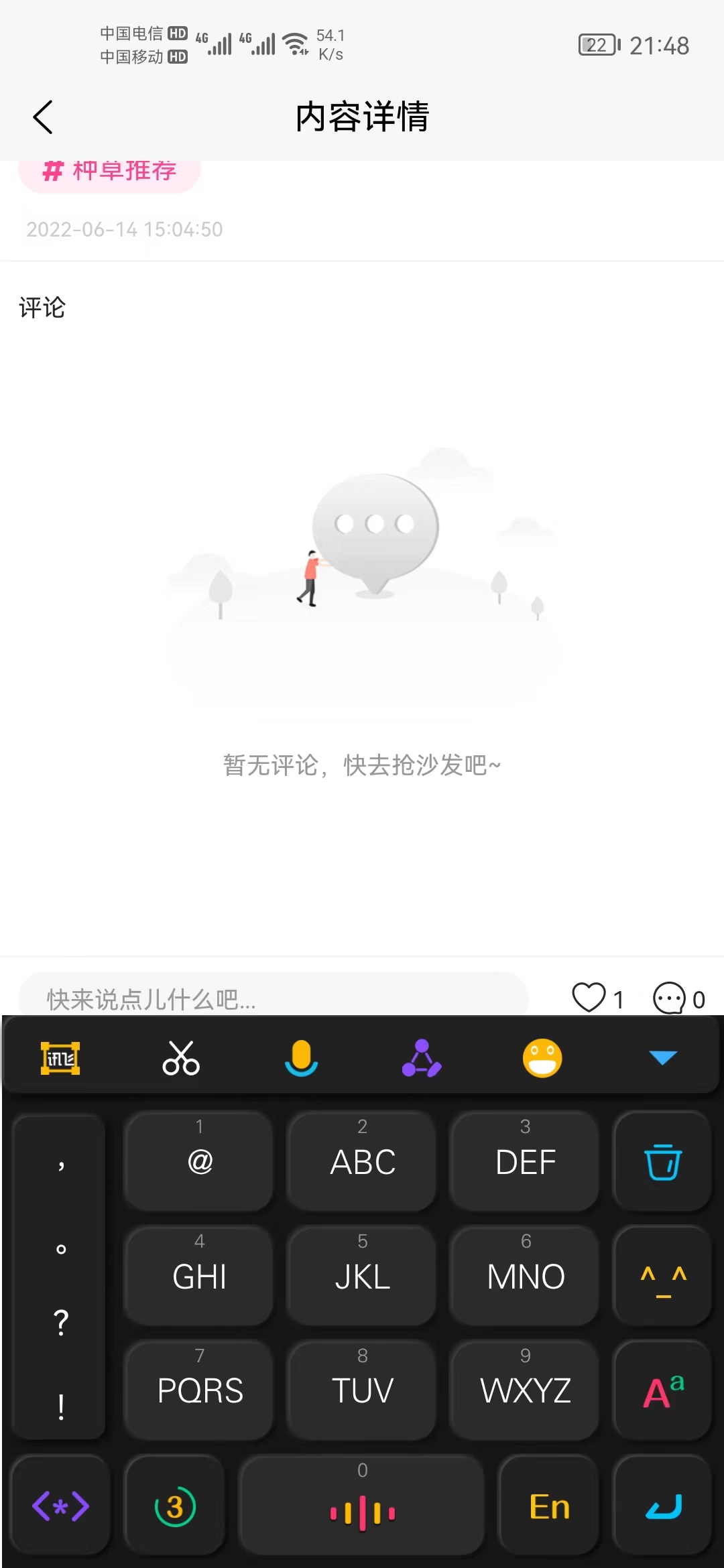Open the iFlytek keyboard menu logo

pos(60,1058)
